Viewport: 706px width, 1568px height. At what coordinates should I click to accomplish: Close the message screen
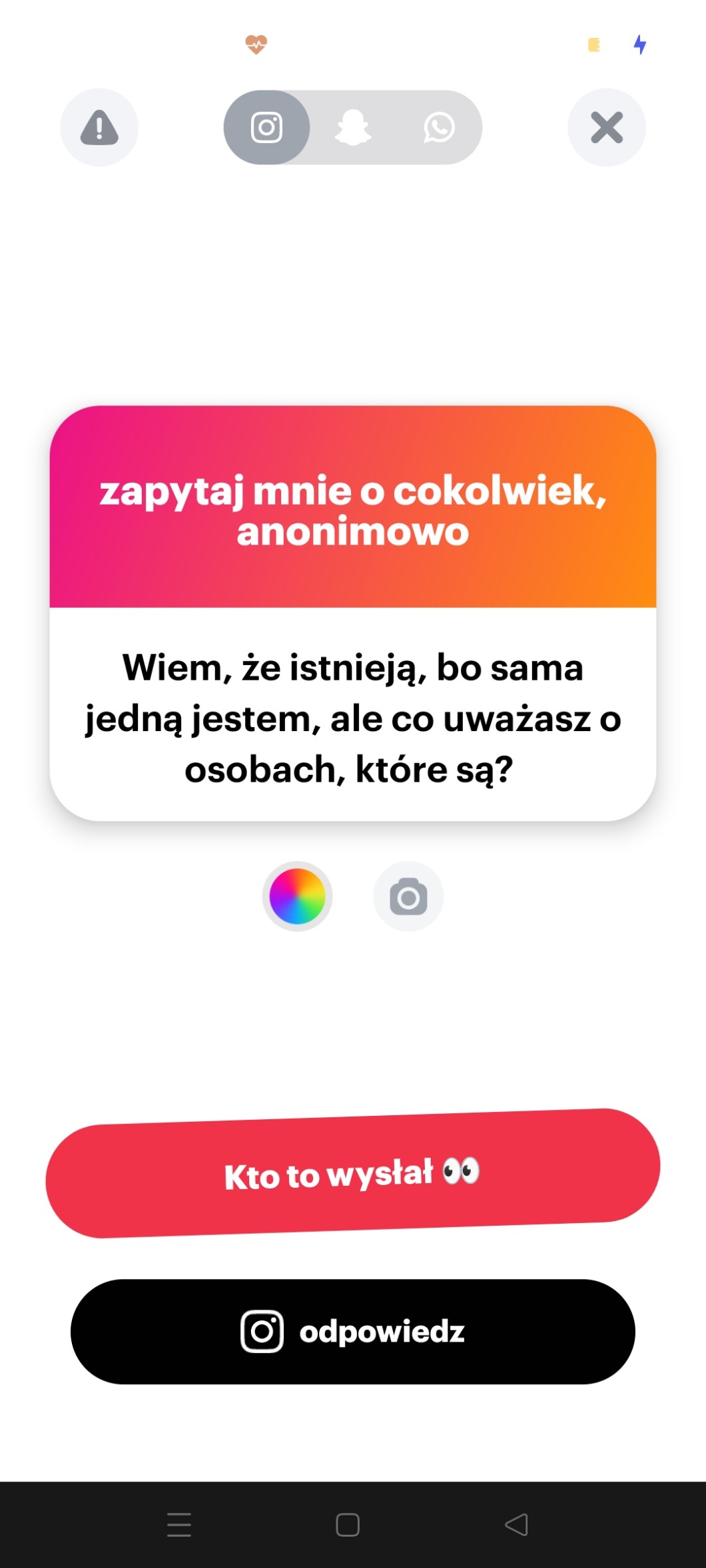[606, 127]
